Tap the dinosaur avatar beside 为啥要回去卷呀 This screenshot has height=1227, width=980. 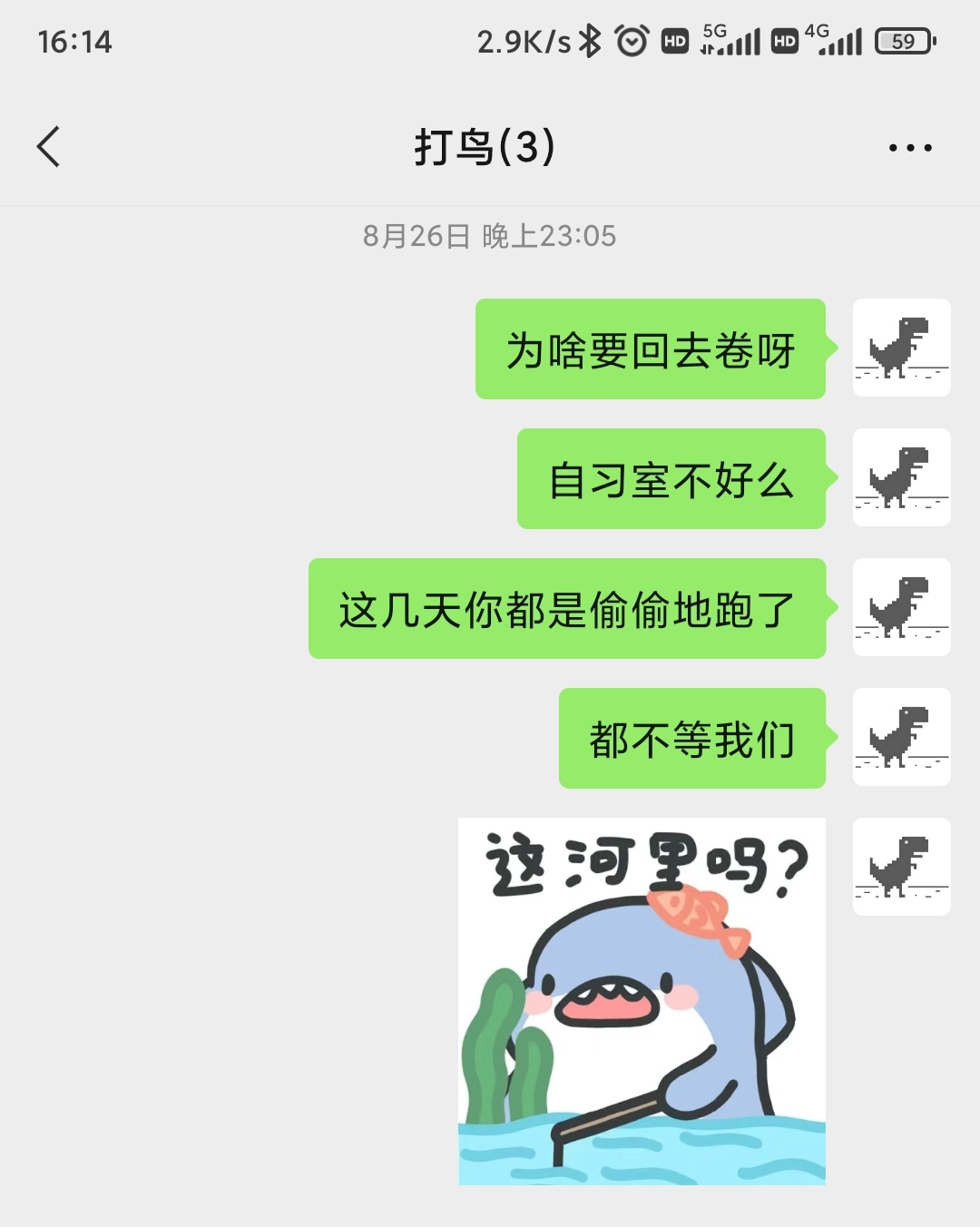point(901,348)
